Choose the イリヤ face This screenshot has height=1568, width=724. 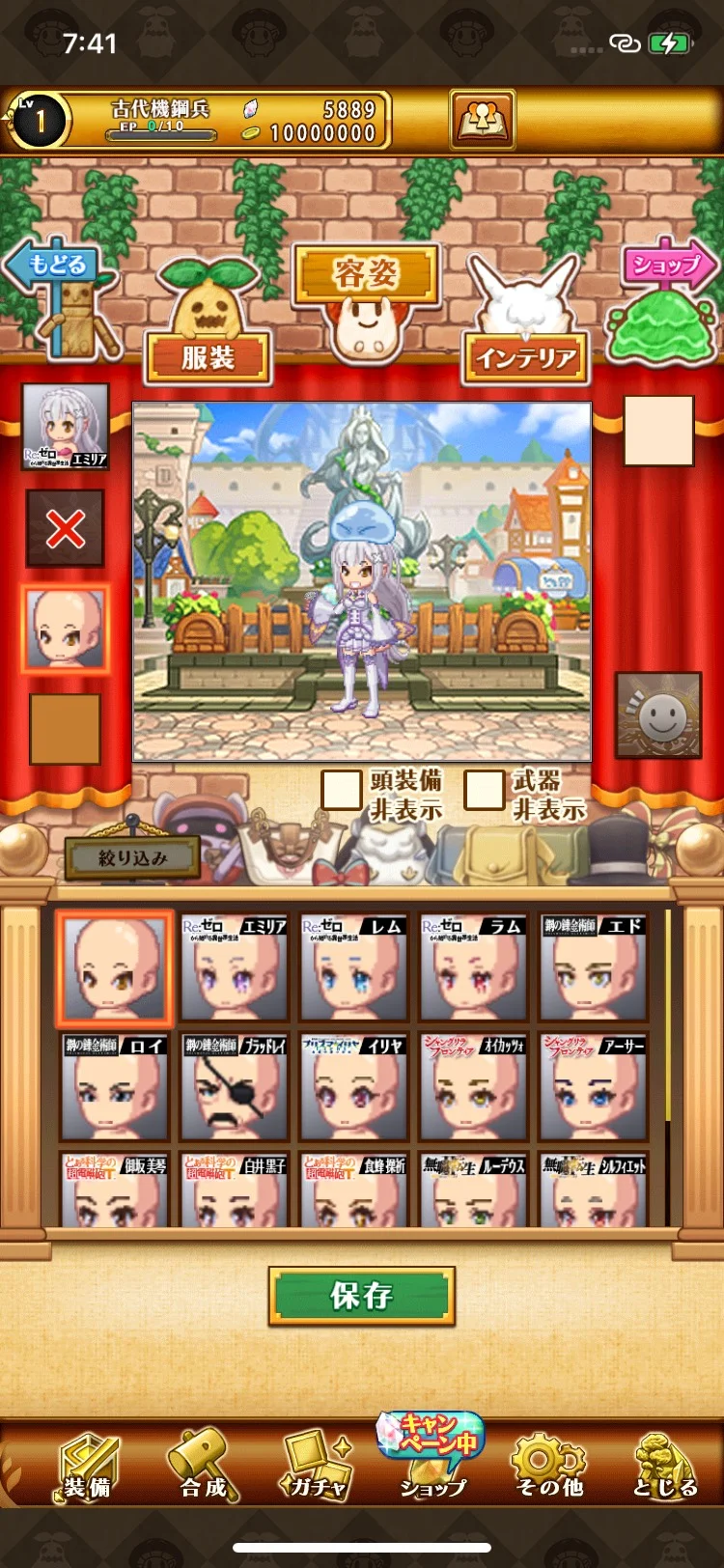(x=354, y=1088)
